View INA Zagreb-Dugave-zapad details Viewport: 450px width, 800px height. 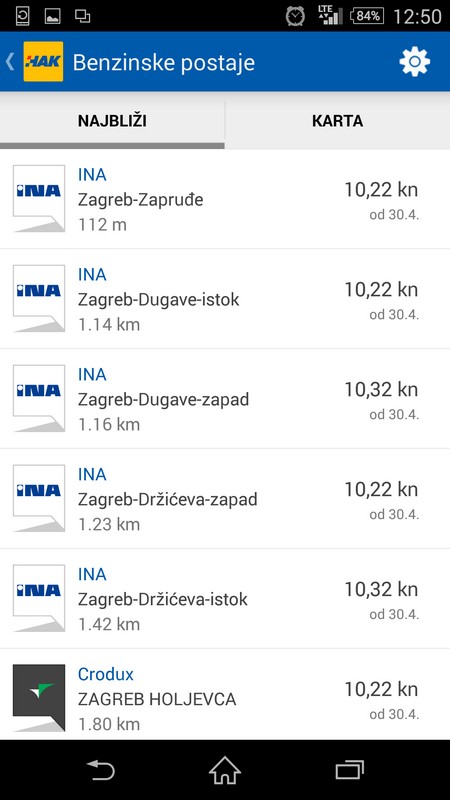point(225,399)
